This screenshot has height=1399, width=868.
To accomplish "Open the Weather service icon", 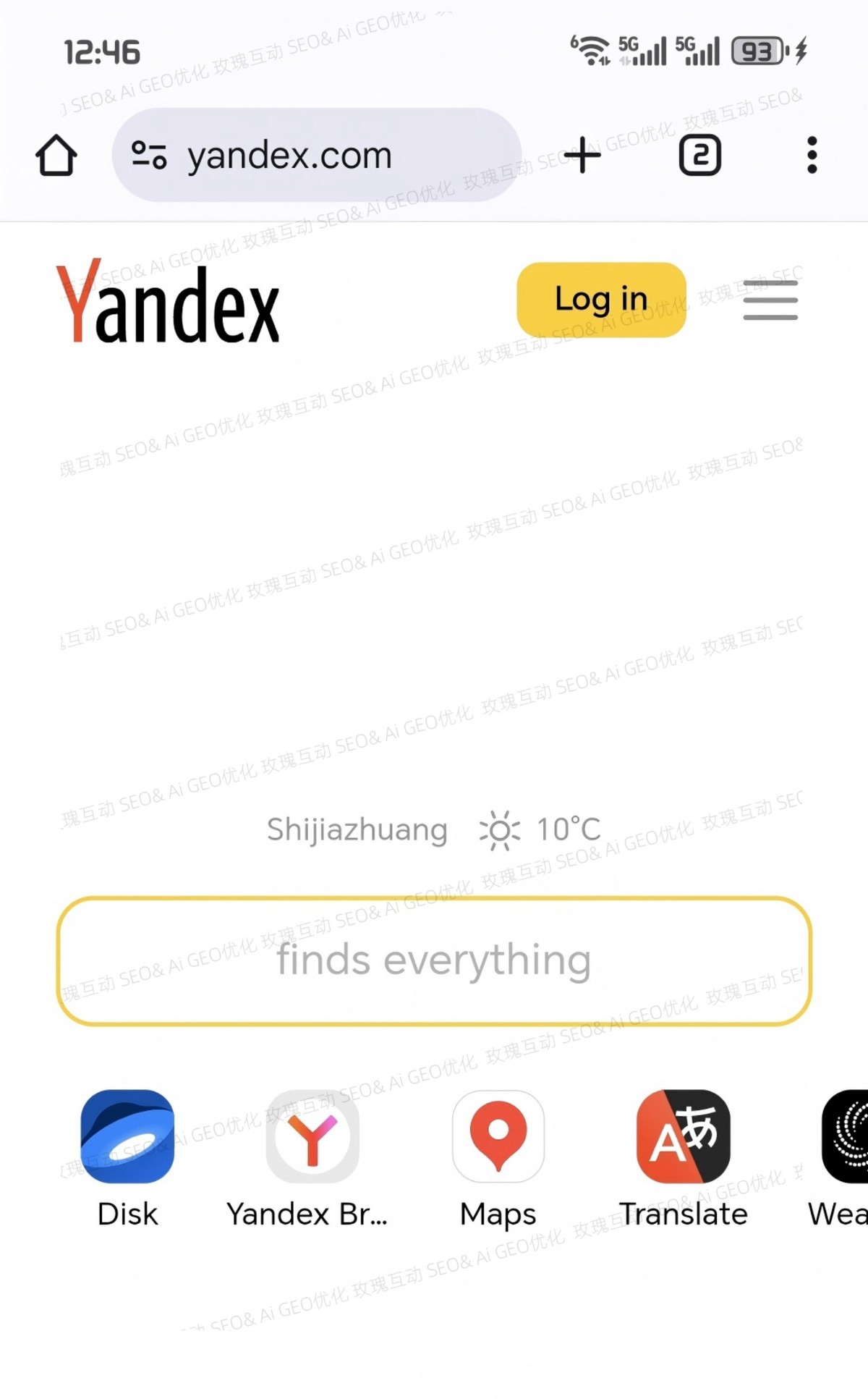I will tap(846, 1136).
